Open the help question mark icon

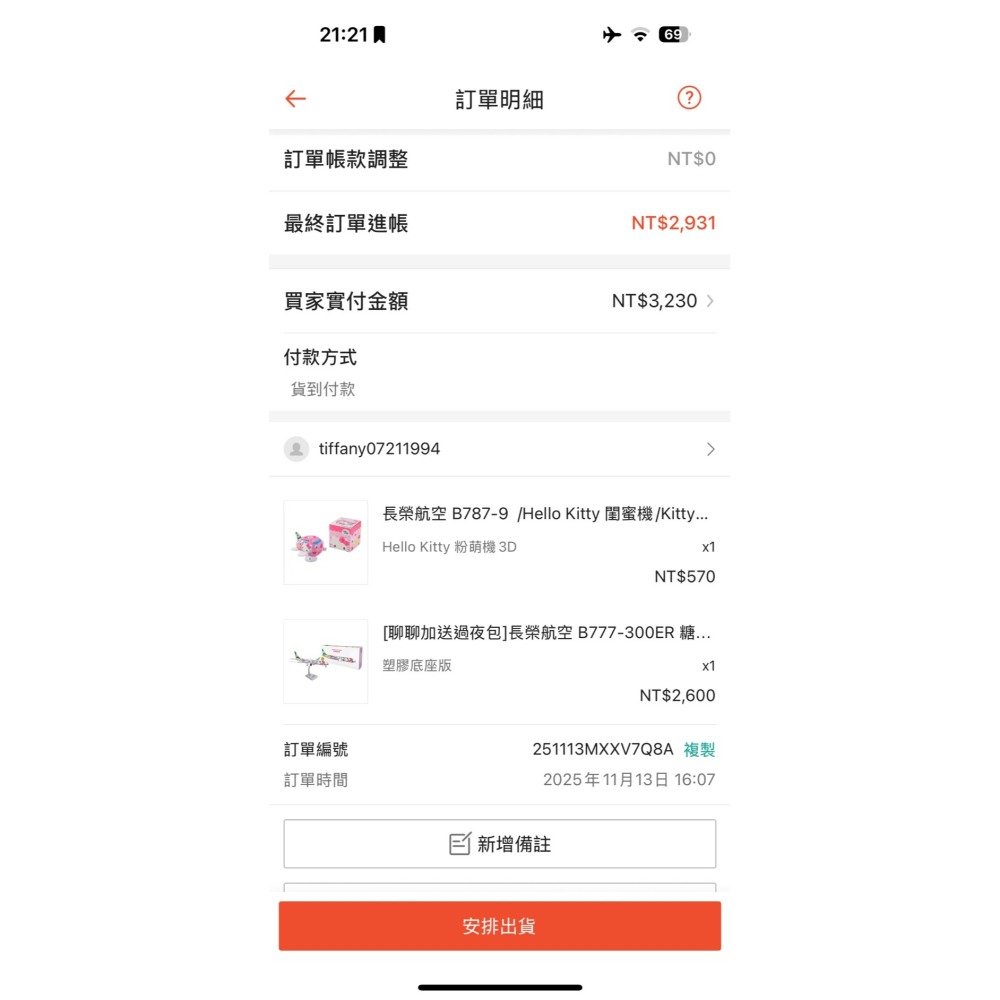pyautogui.click(x=689, y=98)
